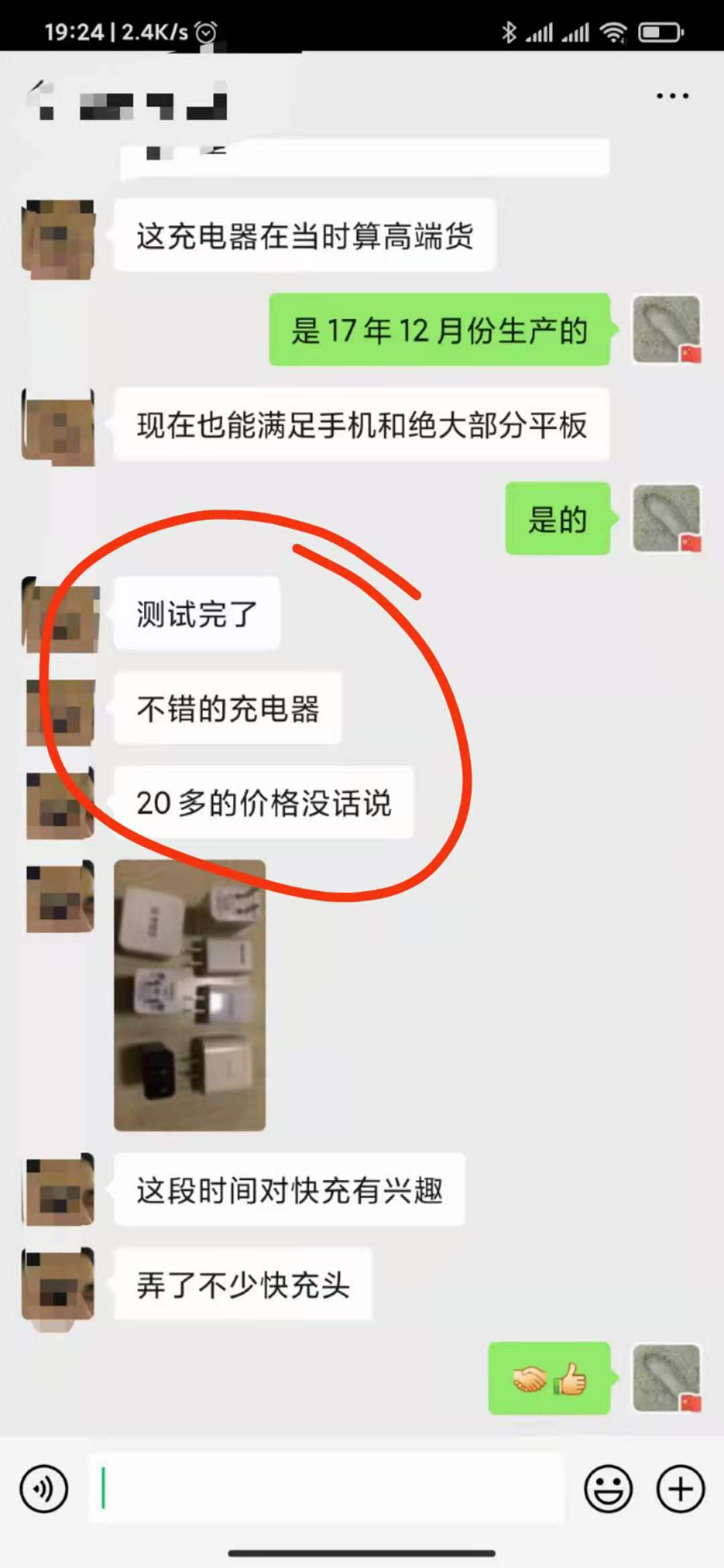Tap the message text input field
The image size is (724, 1568).
click(x=326, y=1488)
